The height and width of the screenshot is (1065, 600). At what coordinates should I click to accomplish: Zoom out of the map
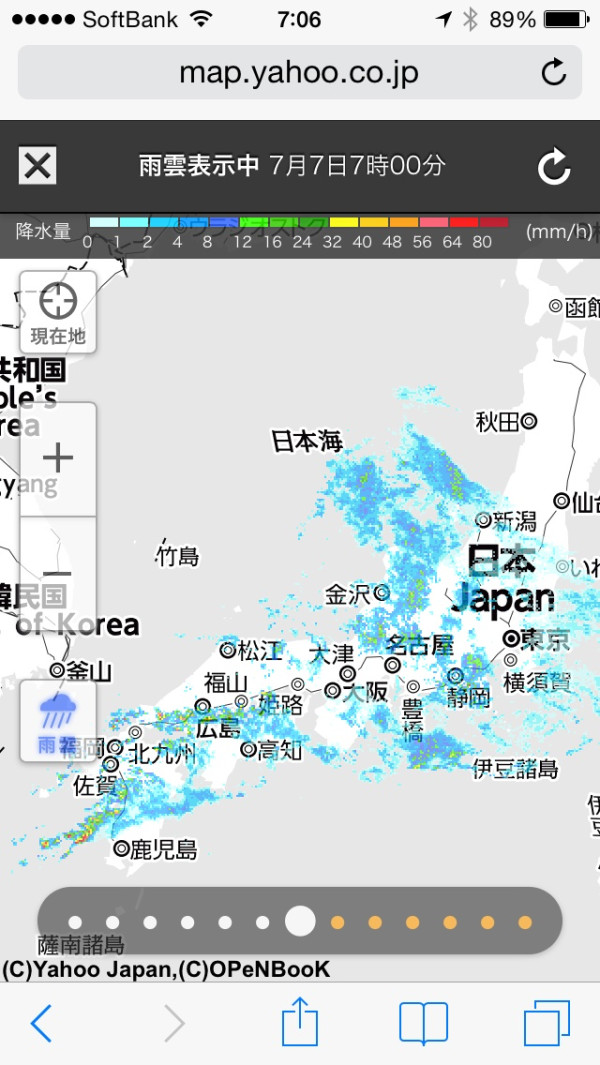58,574
